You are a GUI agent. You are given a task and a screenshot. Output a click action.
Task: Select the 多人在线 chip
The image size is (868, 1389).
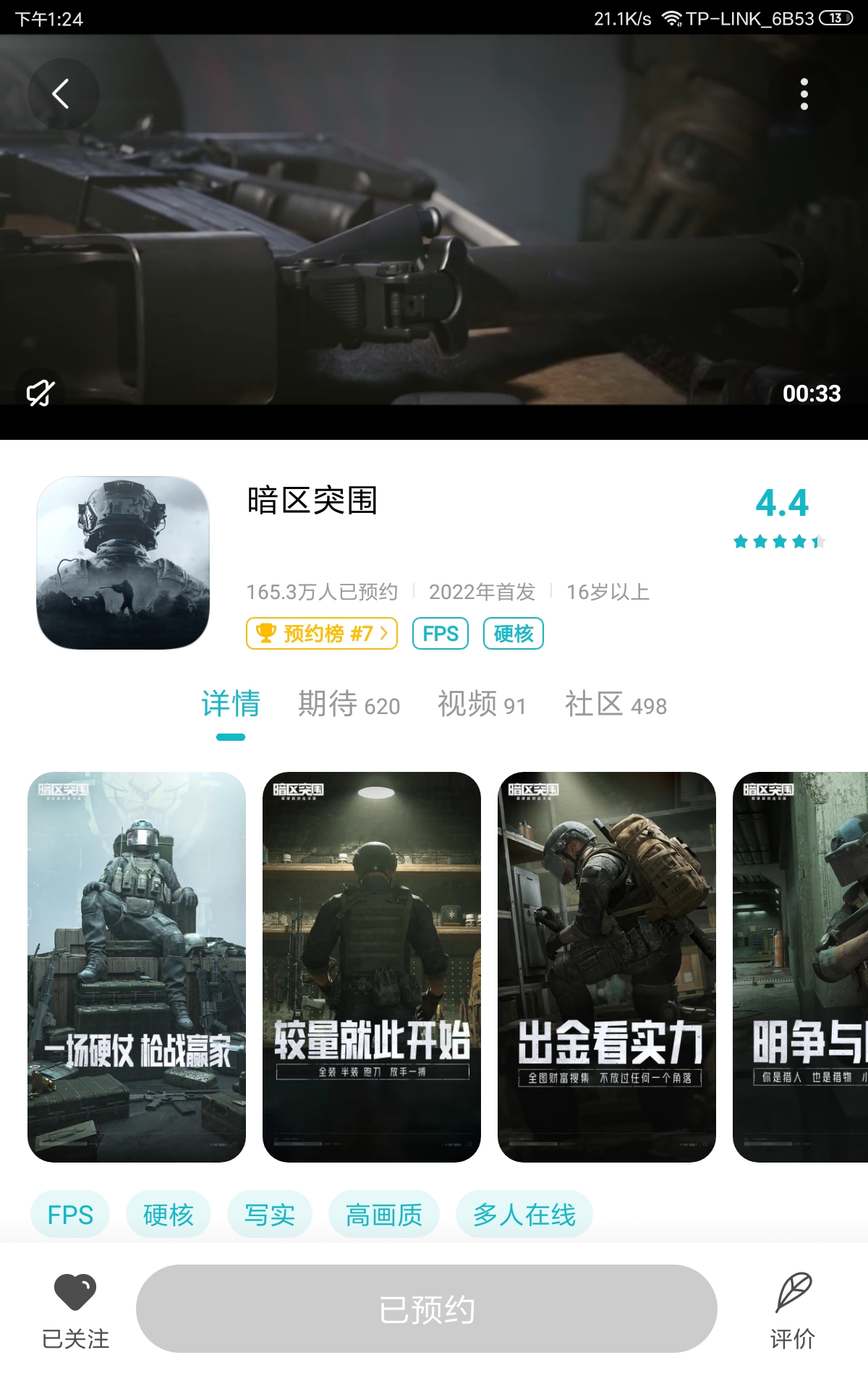pyautogui.click(x=524, y=1215)
